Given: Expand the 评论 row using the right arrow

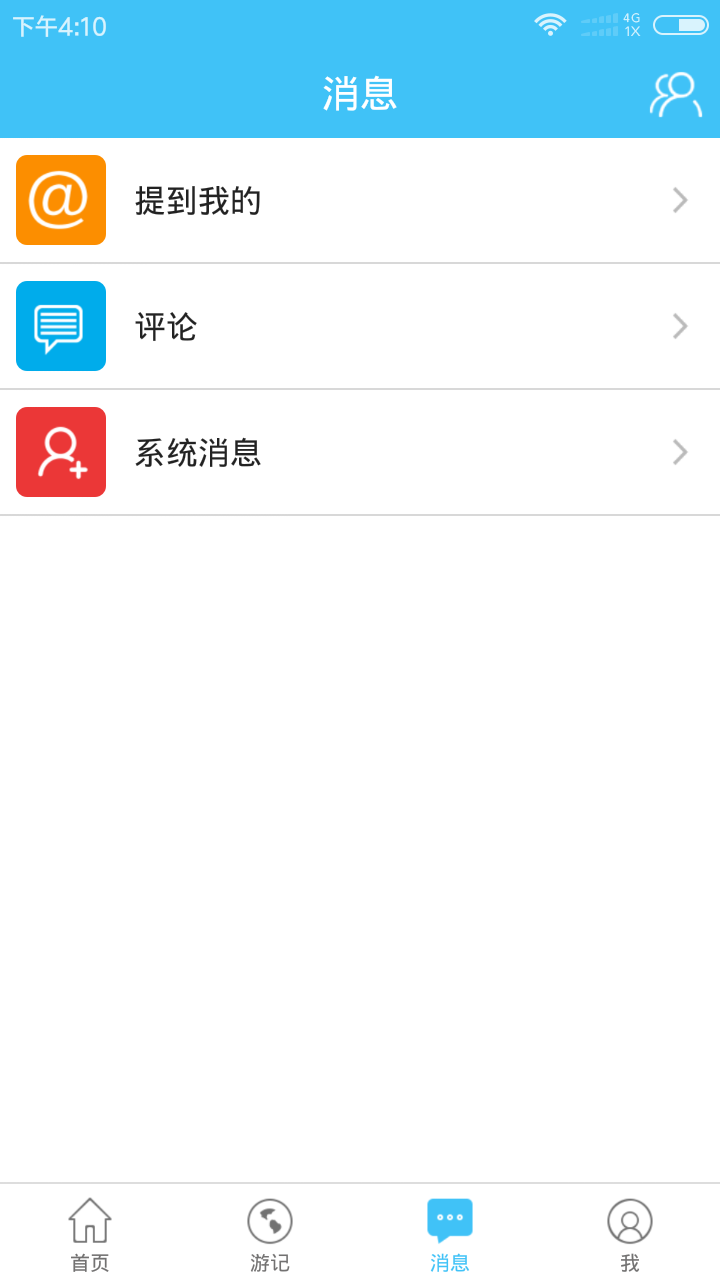Looking at the screenshot, I should 679,326.
